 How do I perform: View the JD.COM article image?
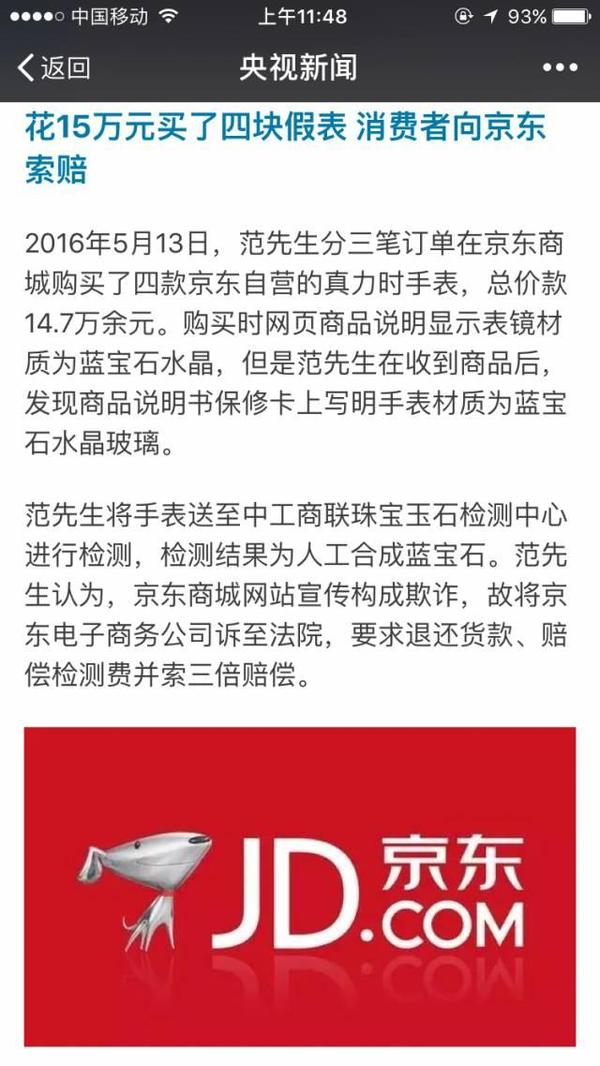(300, 886)
